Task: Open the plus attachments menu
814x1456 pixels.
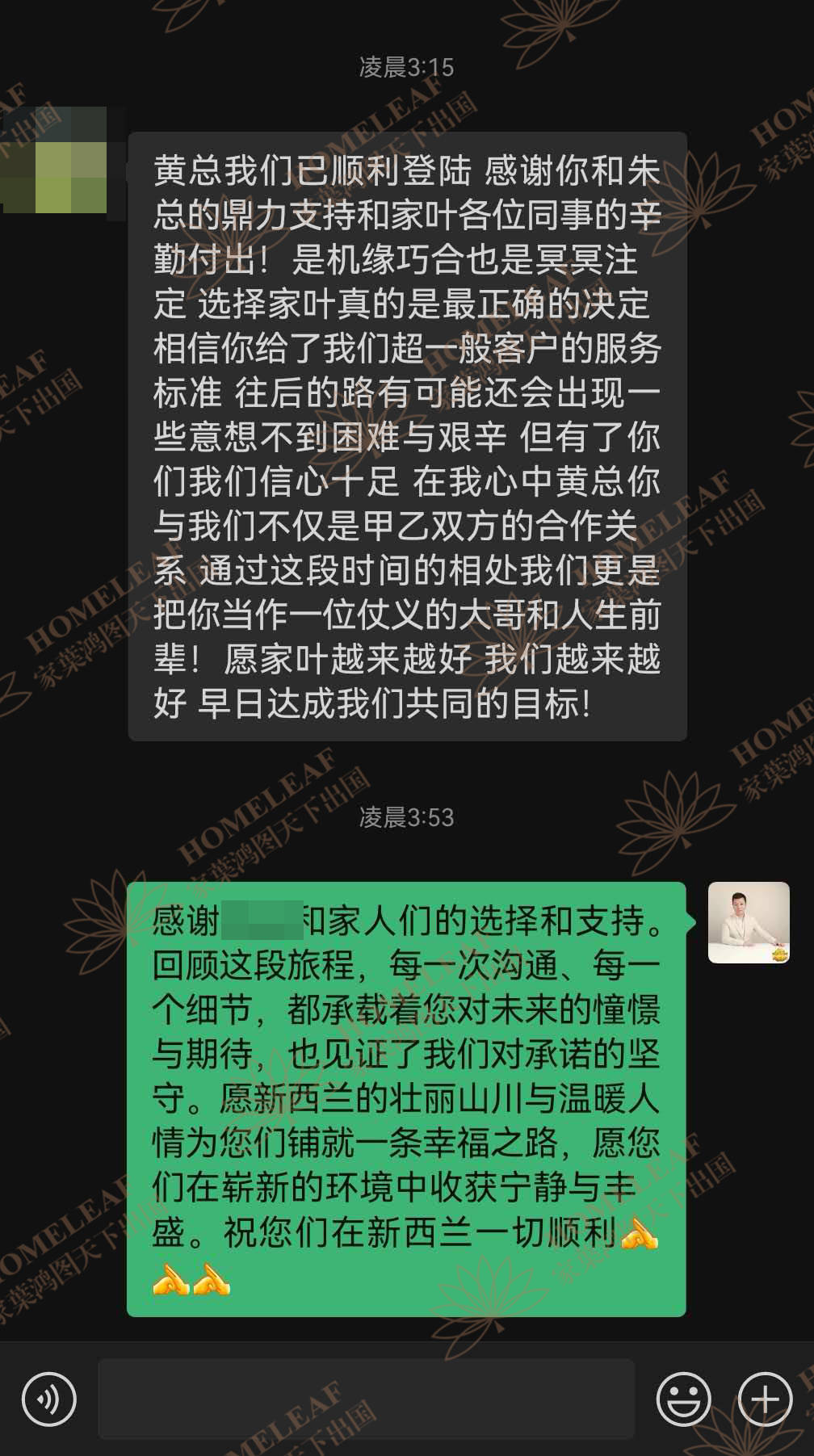Action: 764,1399
